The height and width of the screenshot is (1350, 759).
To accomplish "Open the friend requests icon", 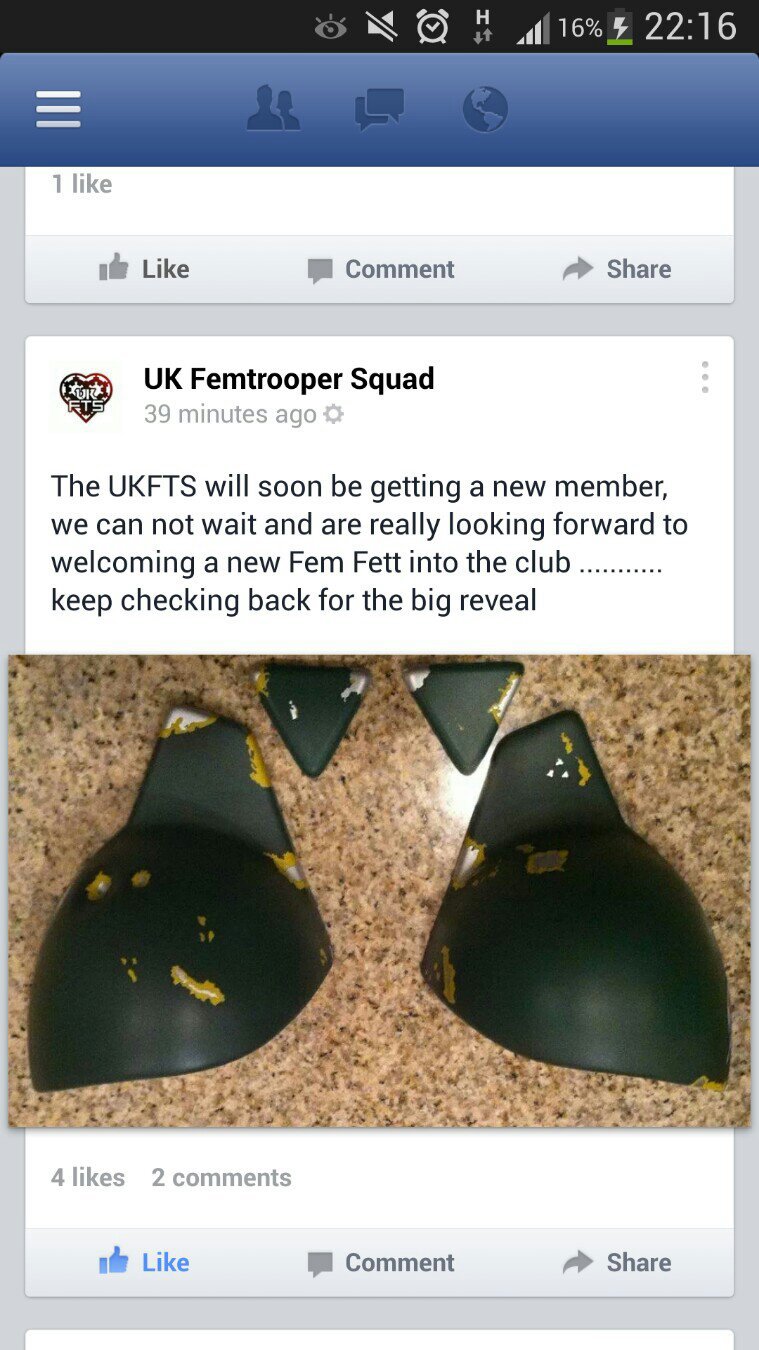I will coord(273,109).
